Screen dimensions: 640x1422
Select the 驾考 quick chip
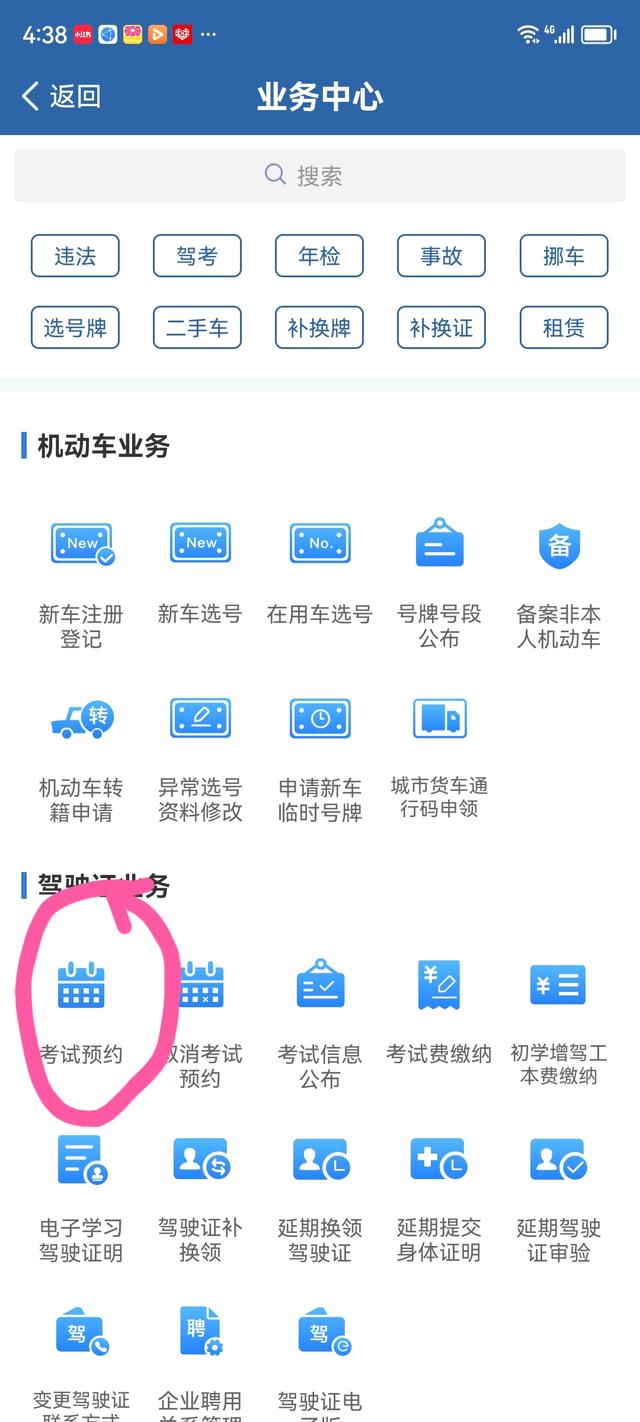pos(197,256)
